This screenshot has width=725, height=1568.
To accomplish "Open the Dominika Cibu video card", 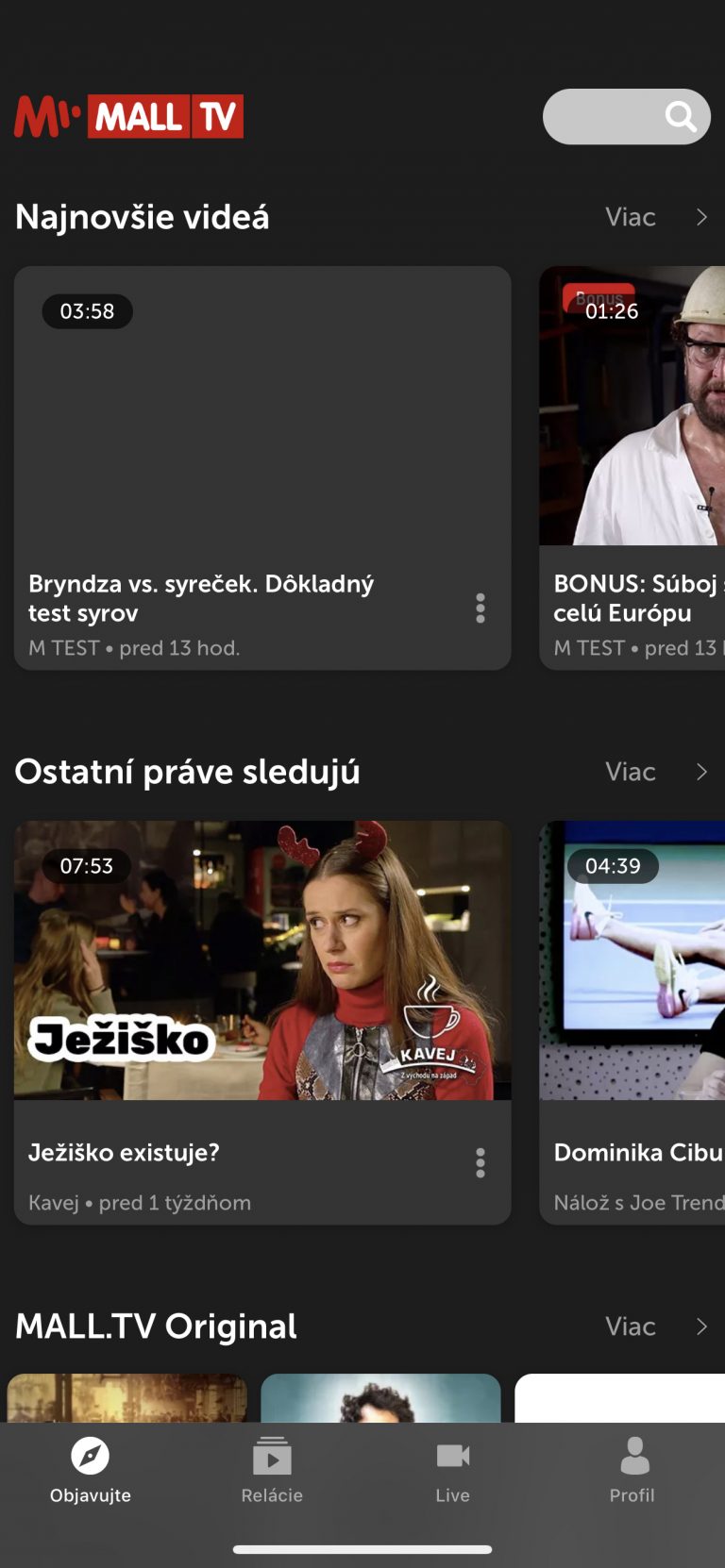I will point(632,1023).
